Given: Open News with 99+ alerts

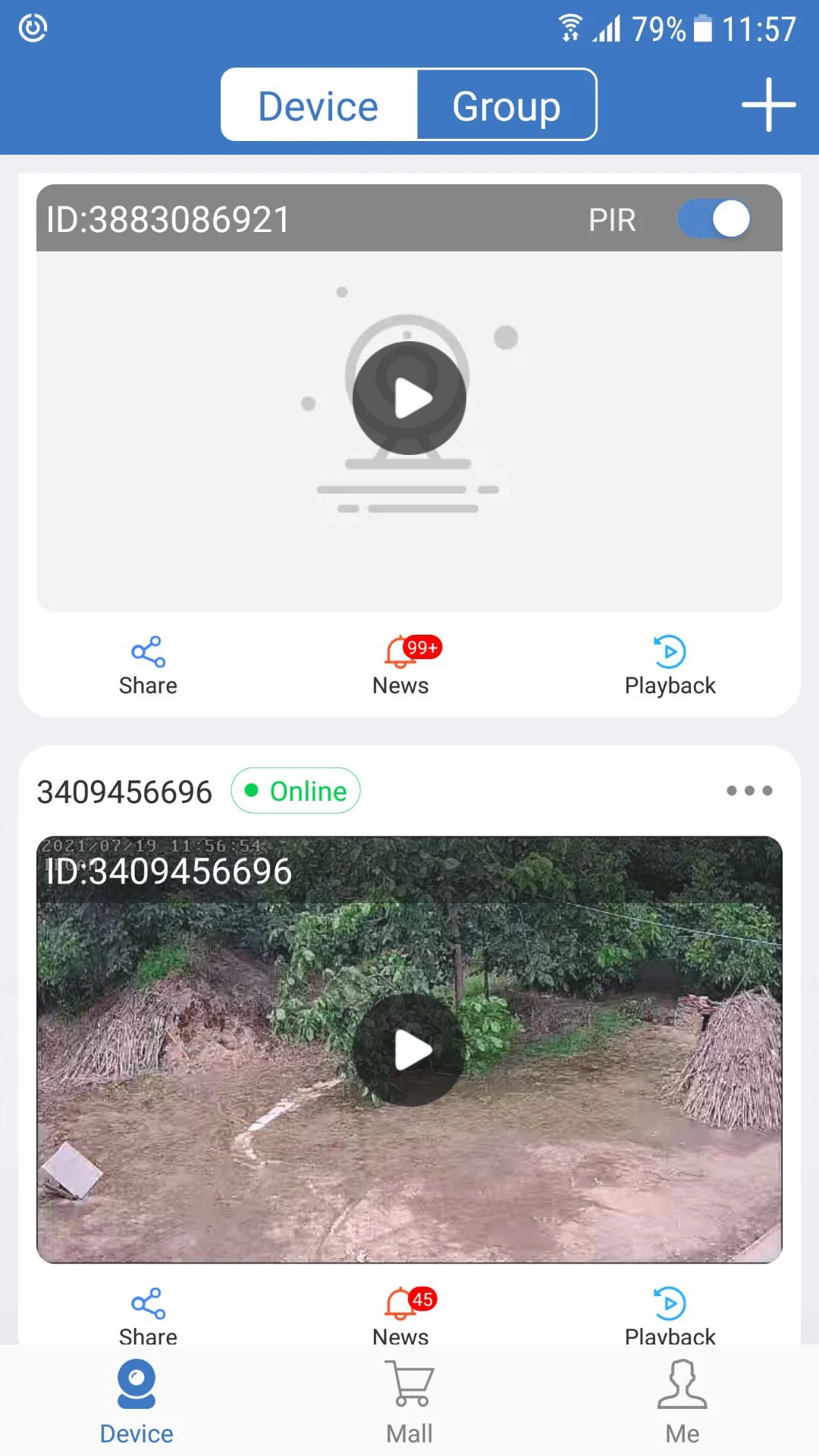Looking at the screenshot, I should [401, 666].
